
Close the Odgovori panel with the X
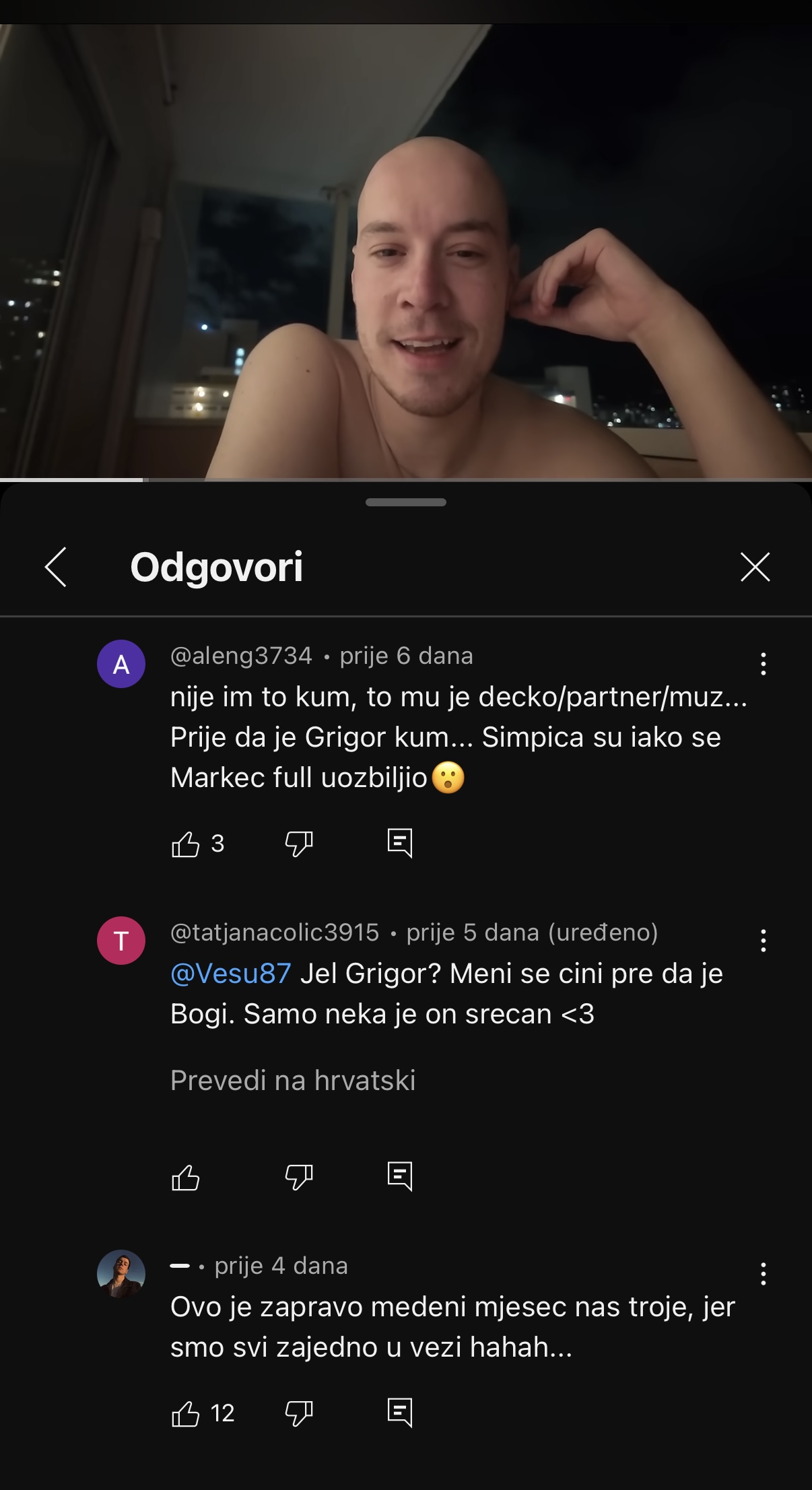tap(755, 567)
